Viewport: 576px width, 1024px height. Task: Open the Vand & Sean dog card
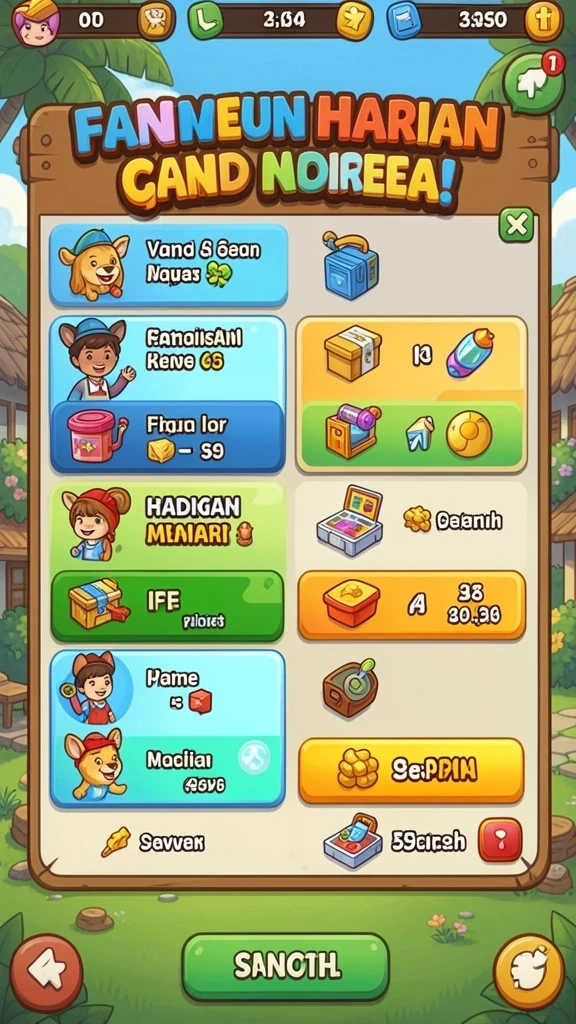(168, 264)
